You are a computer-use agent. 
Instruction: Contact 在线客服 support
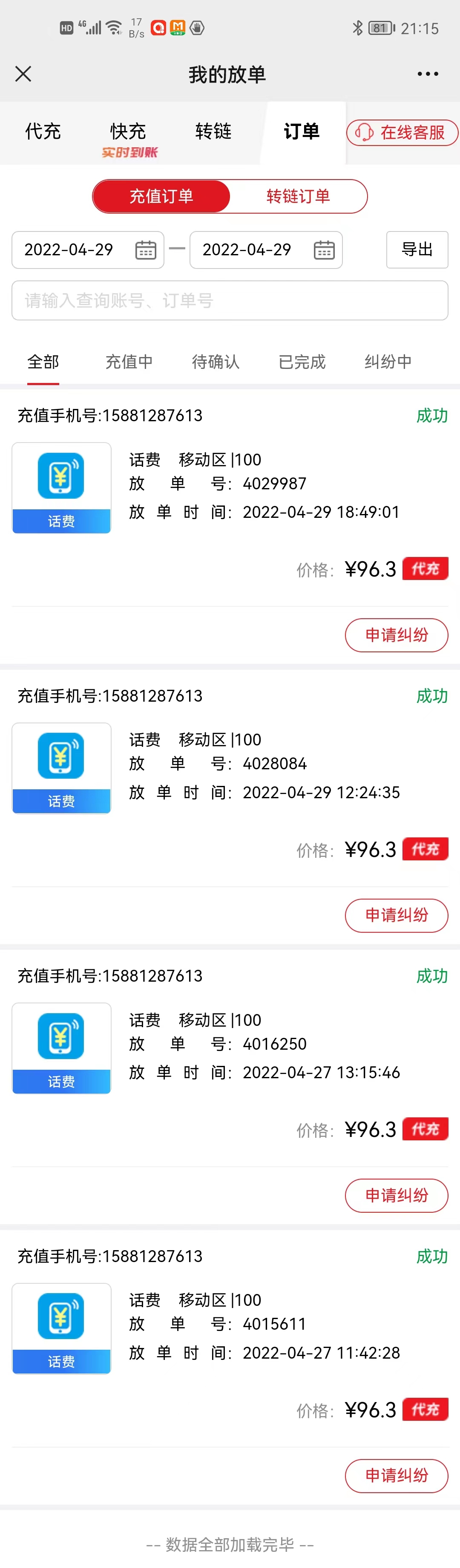click(402, 133)
